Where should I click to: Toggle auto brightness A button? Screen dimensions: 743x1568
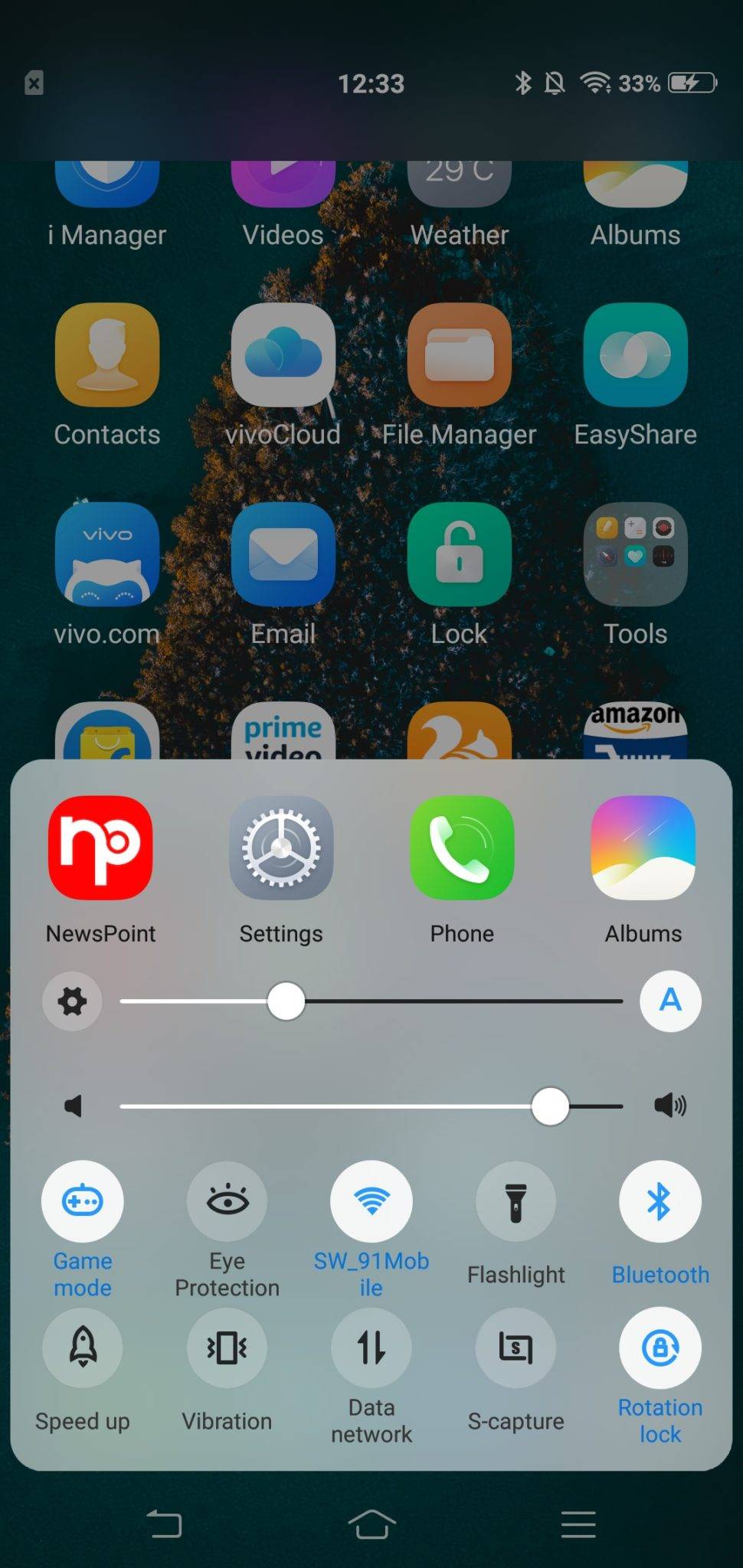click(x=670, y=1001)
